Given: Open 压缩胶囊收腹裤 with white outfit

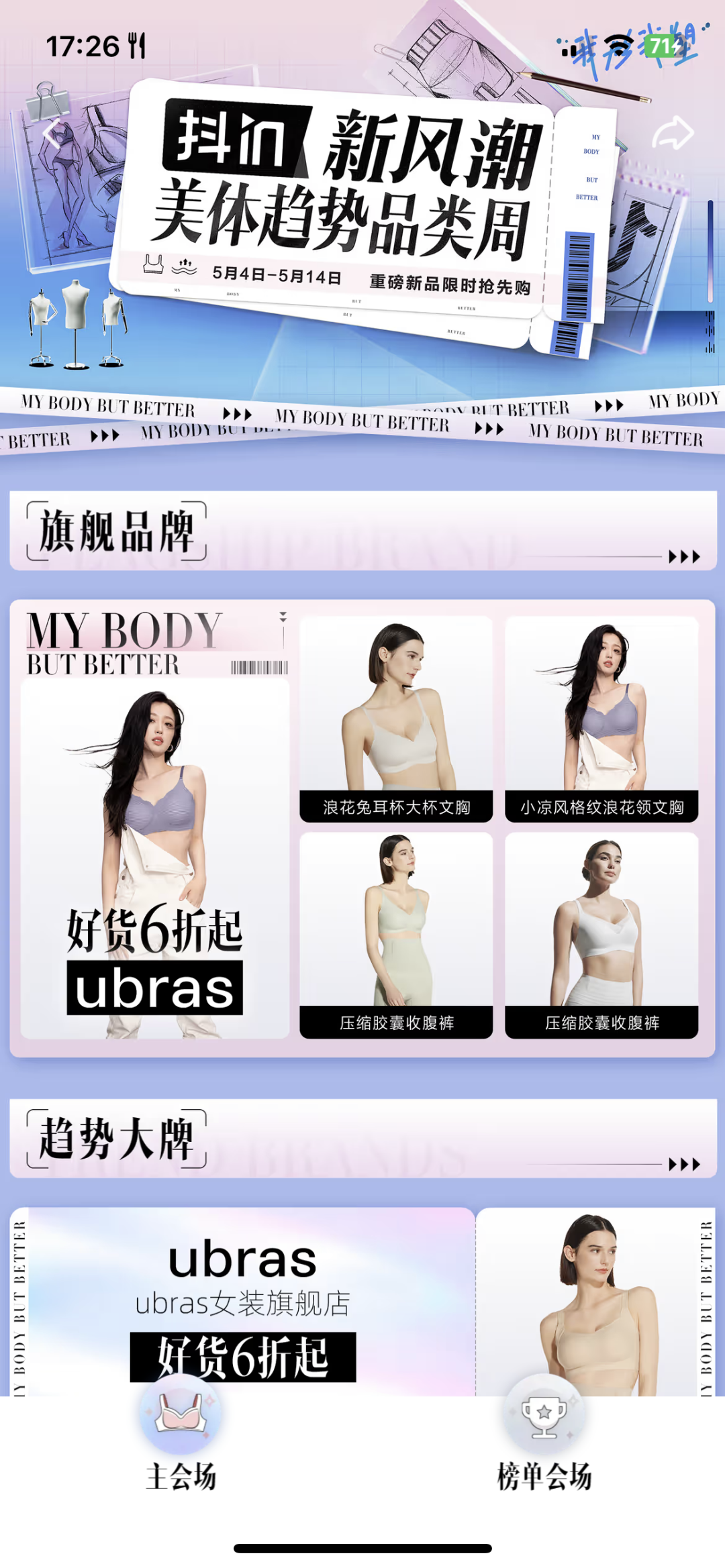Looking at the screenshot, I should coord(601,935).
